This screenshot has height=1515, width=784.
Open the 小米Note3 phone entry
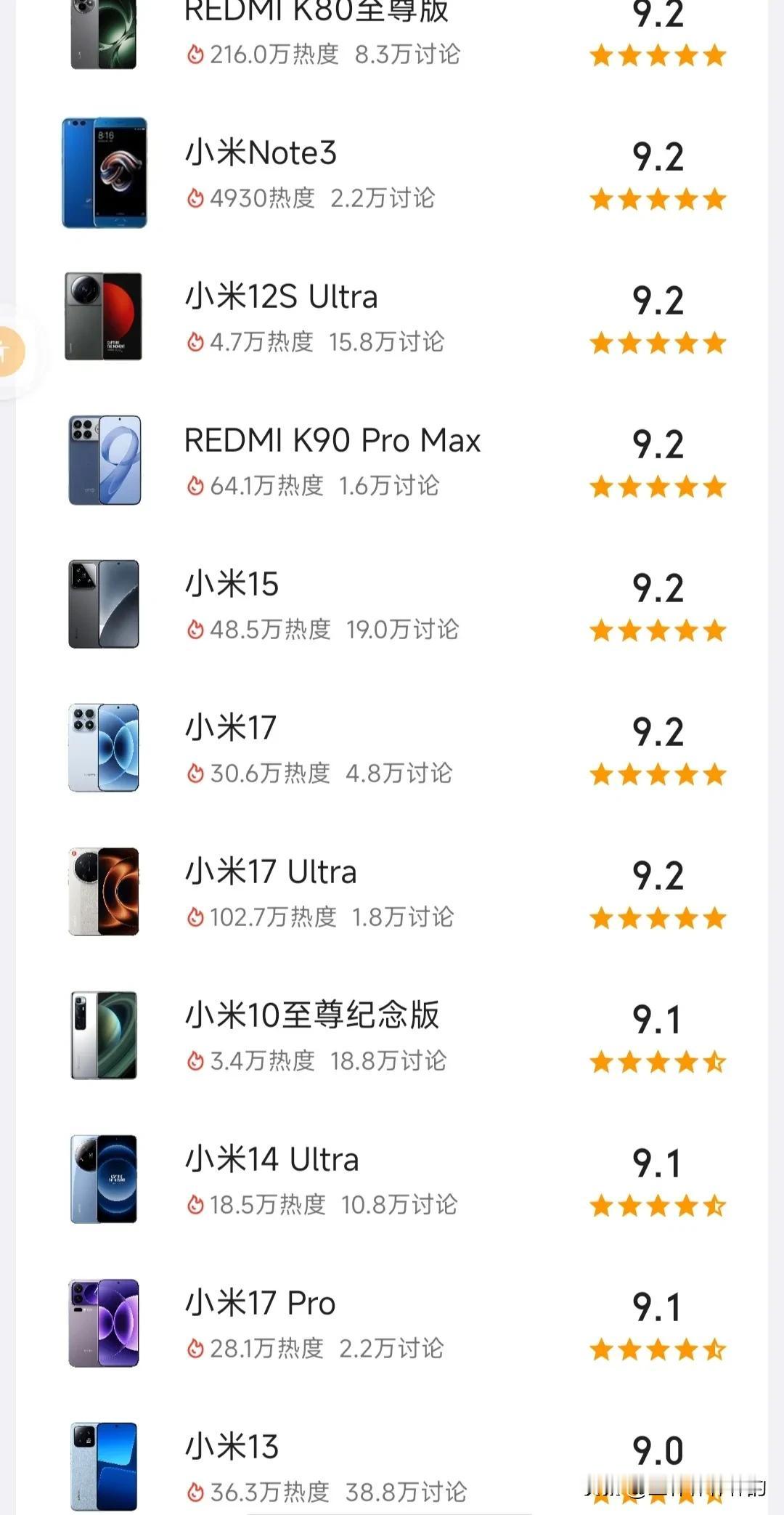261,154
